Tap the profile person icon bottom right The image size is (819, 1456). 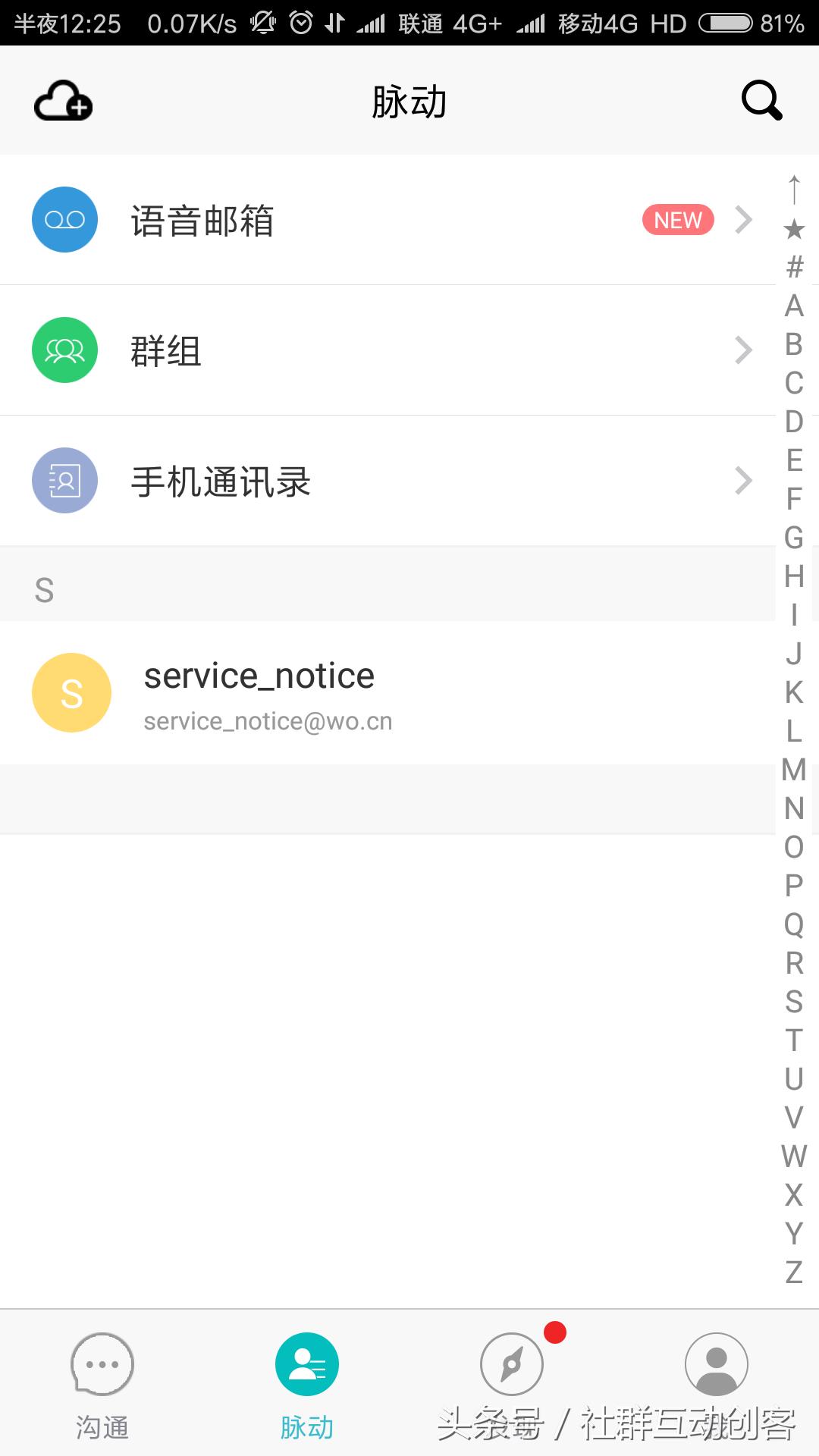click(x=716, y=1364)
